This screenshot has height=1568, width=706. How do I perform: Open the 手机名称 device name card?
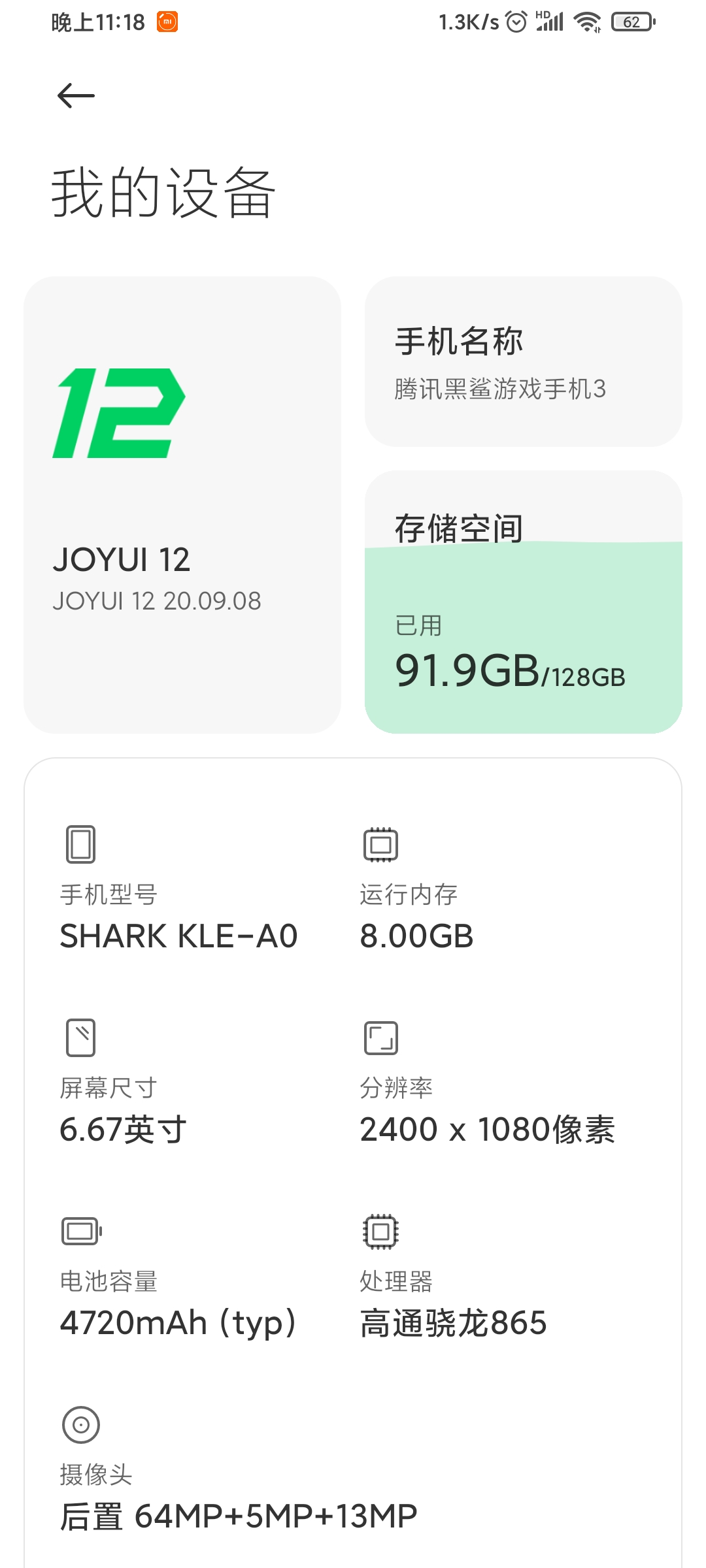click(x=523, y=361)
